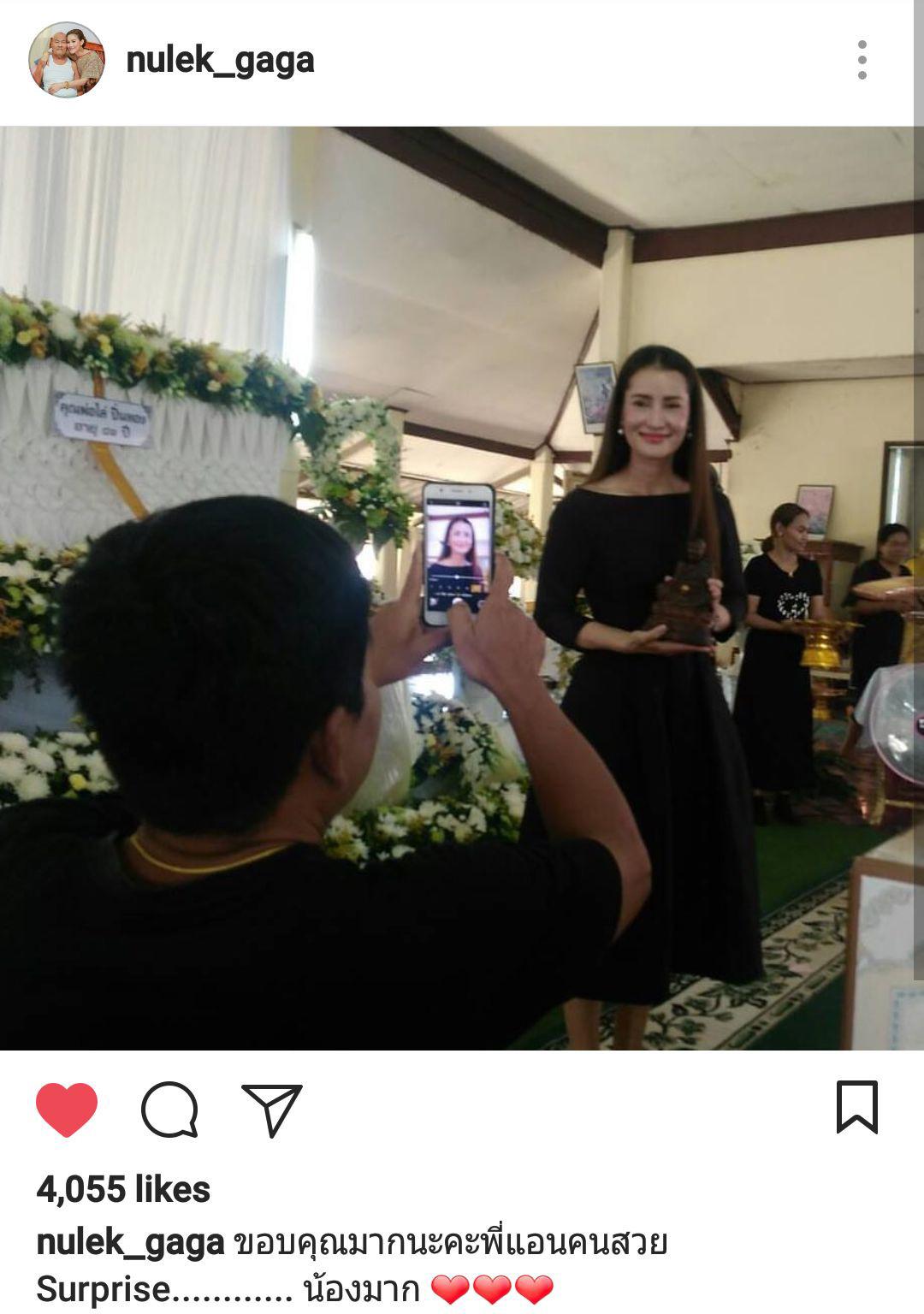Image resolution: width=924 pixels, height=1314 pixels.
Task: Share the post via the paper plane
Action: pos(272,1110)
